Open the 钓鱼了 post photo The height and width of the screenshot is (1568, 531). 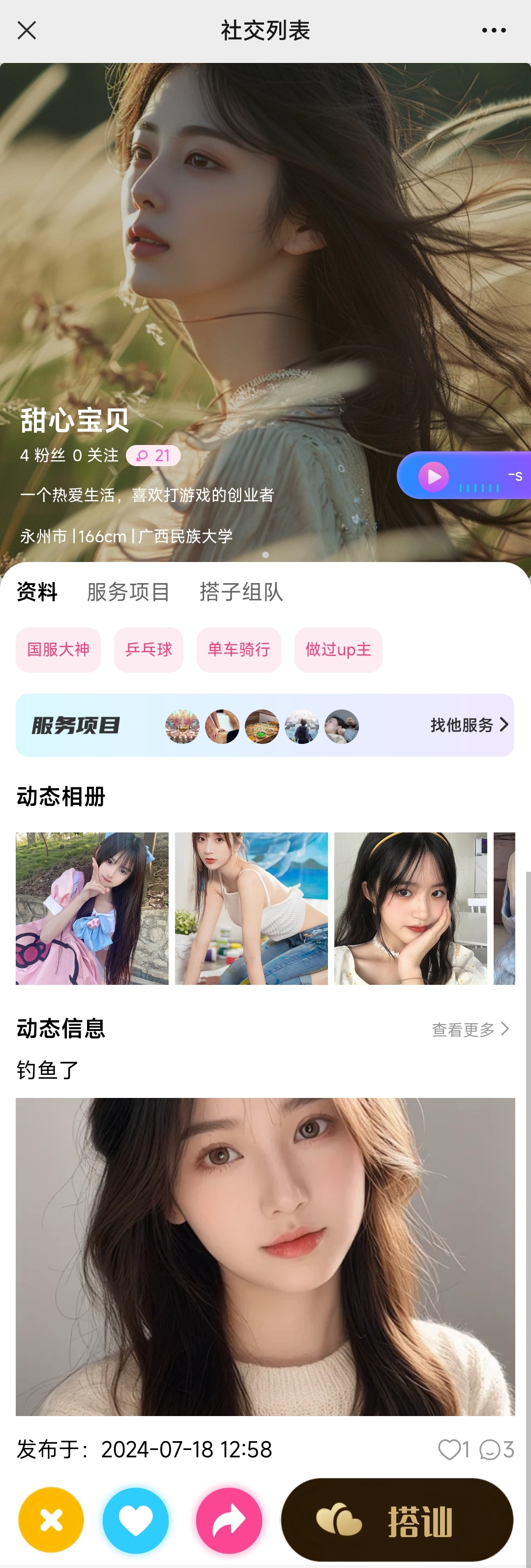265,1256
